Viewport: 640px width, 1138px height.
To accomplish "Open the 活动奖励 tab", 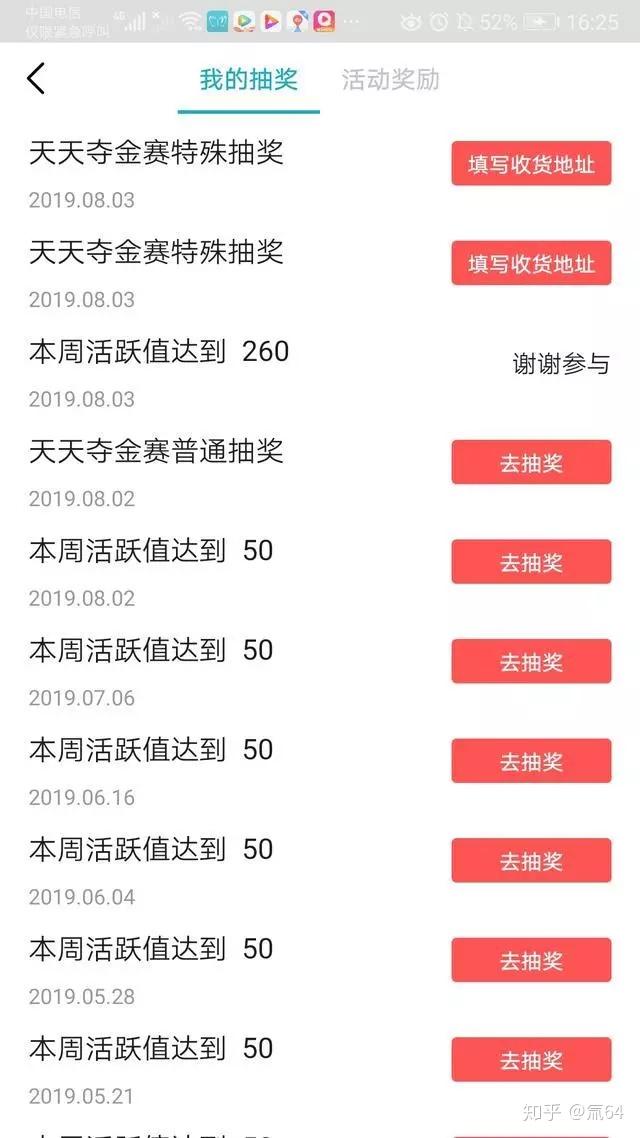I will pos(390,80).
